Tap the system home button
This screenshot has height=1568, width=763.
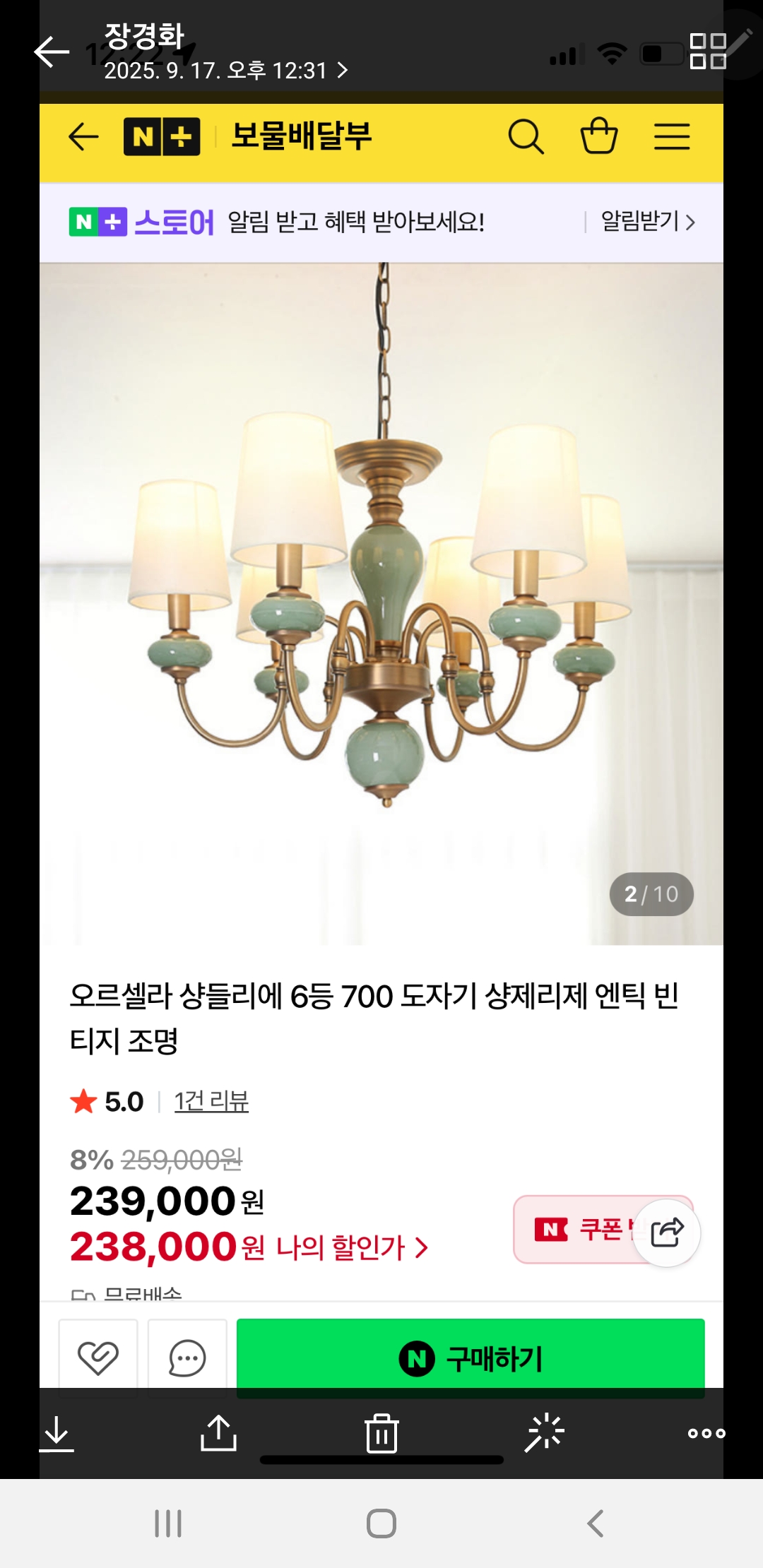pos(381,1524)
